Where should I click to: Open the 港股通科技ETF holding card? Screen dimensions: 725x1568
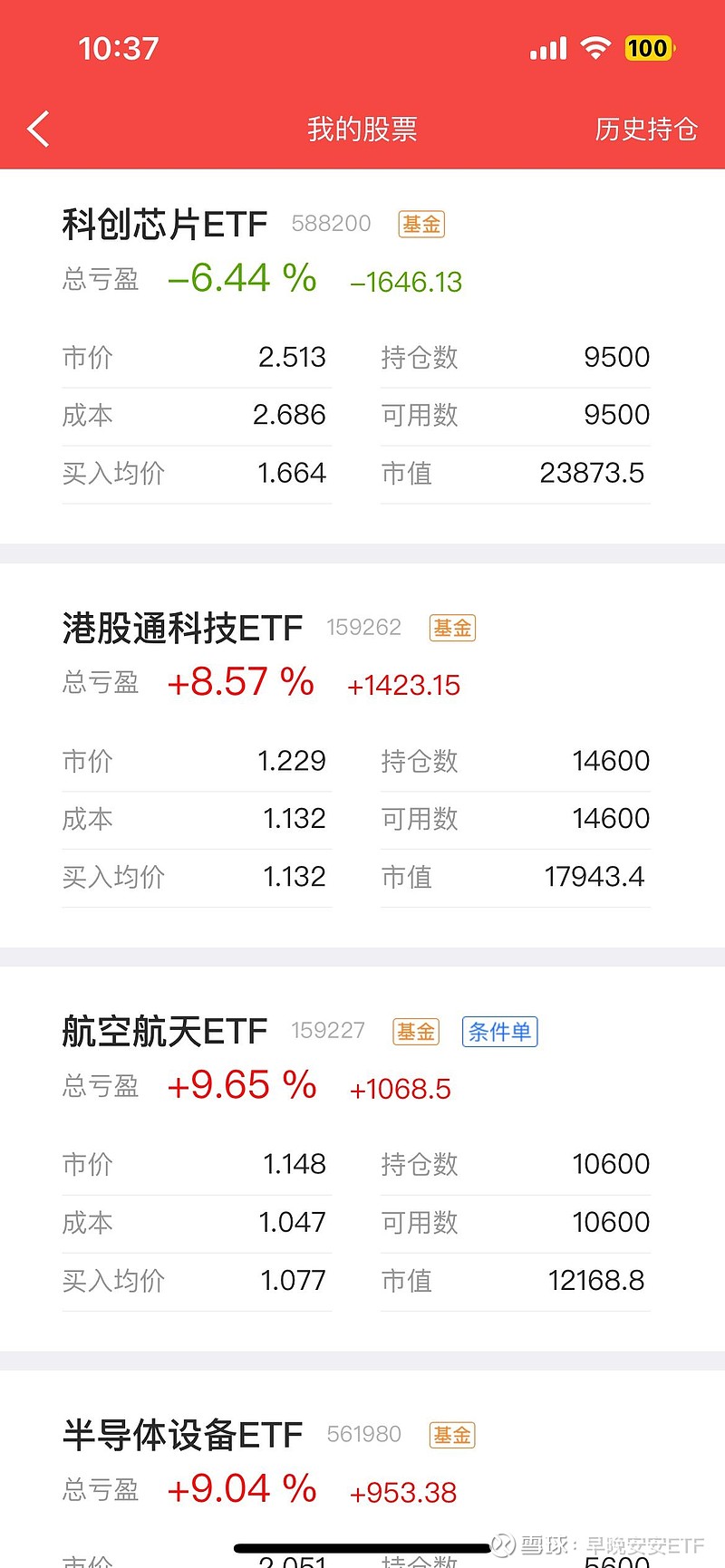click(x=181, y=628)
